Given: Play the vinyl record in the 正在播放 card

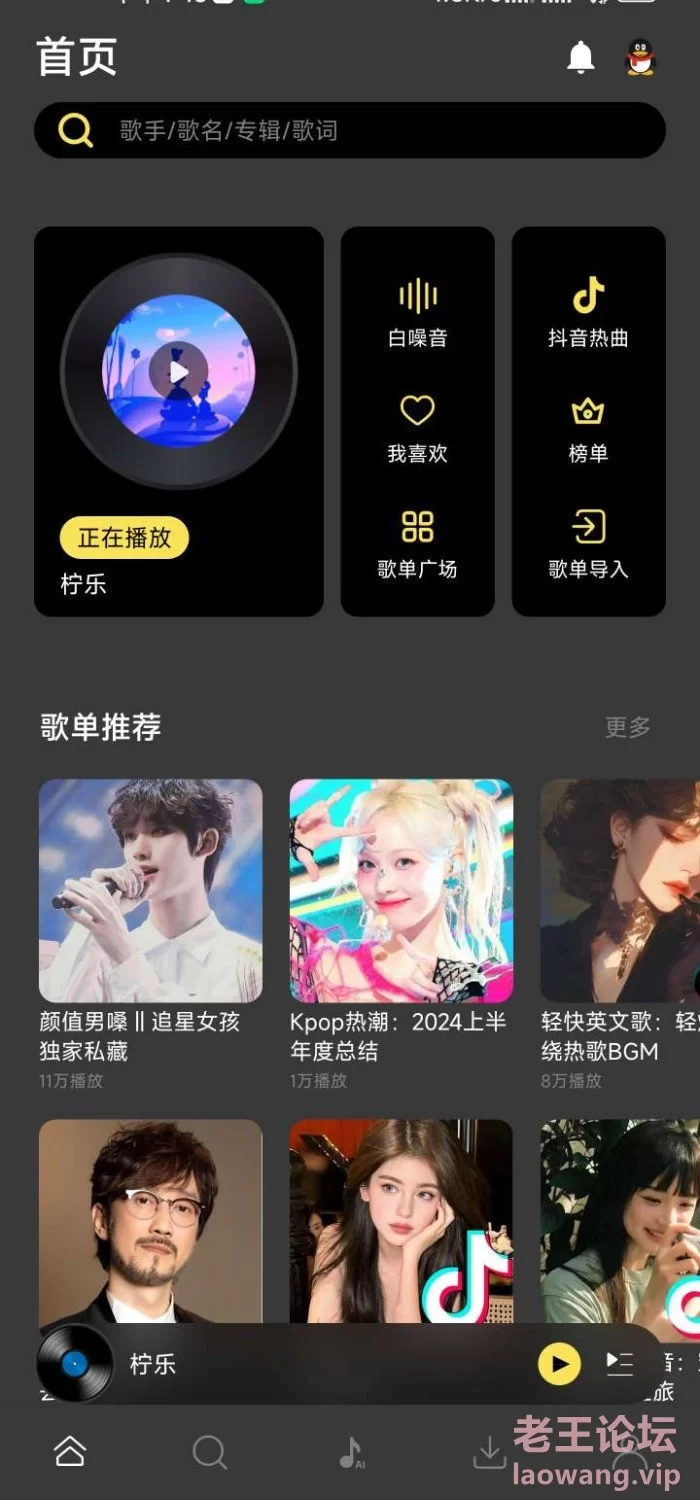Looking at the screenshot, I should [x=179, y=372].
